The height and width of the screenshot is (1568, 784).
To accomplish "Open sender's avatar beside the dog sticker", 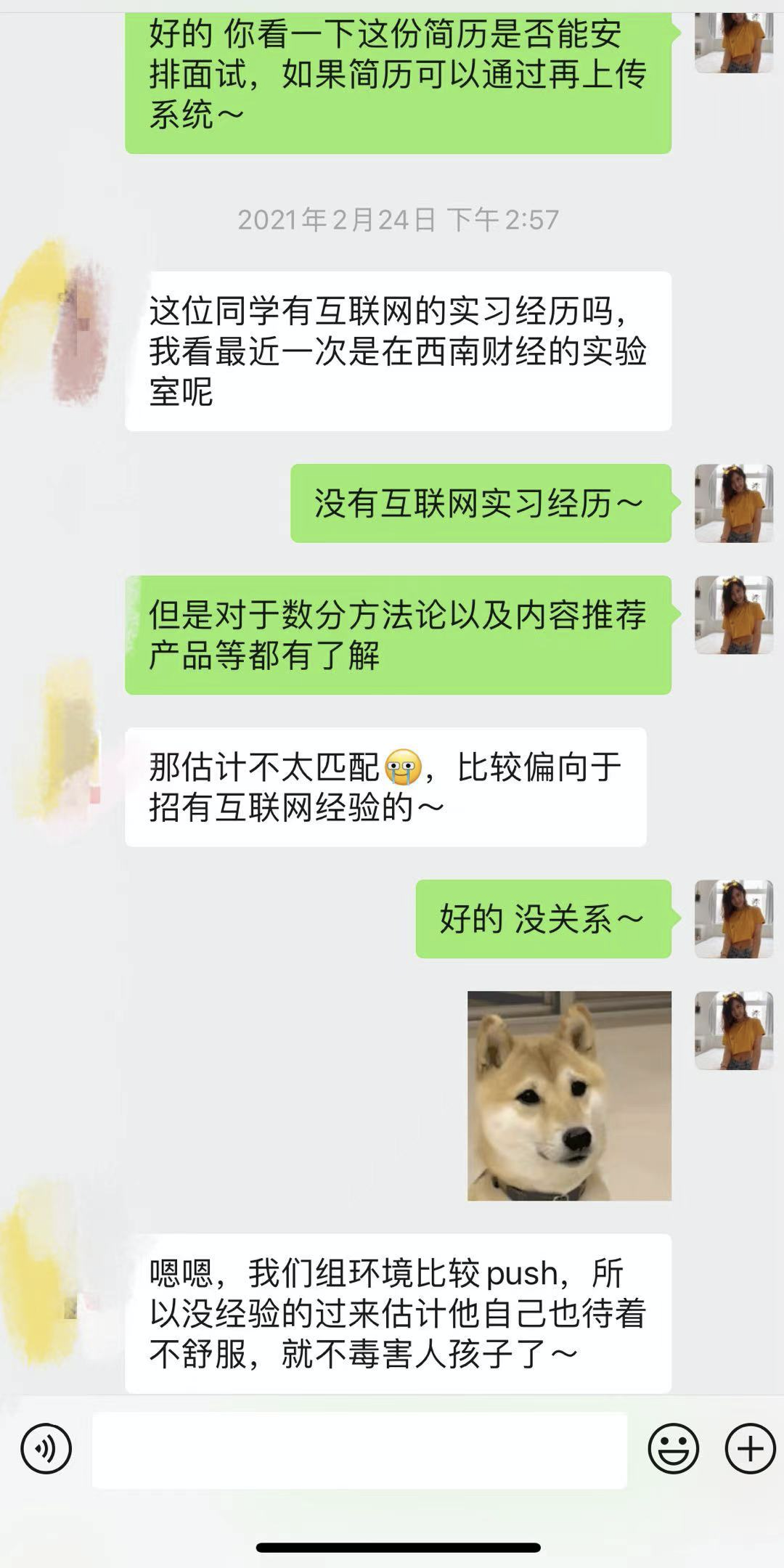I will click(733, 1030).
